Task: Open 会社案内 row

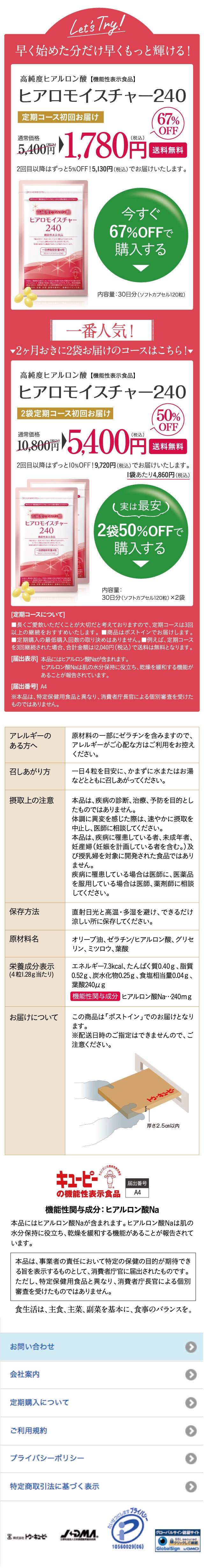Action: coord(102,1374)
